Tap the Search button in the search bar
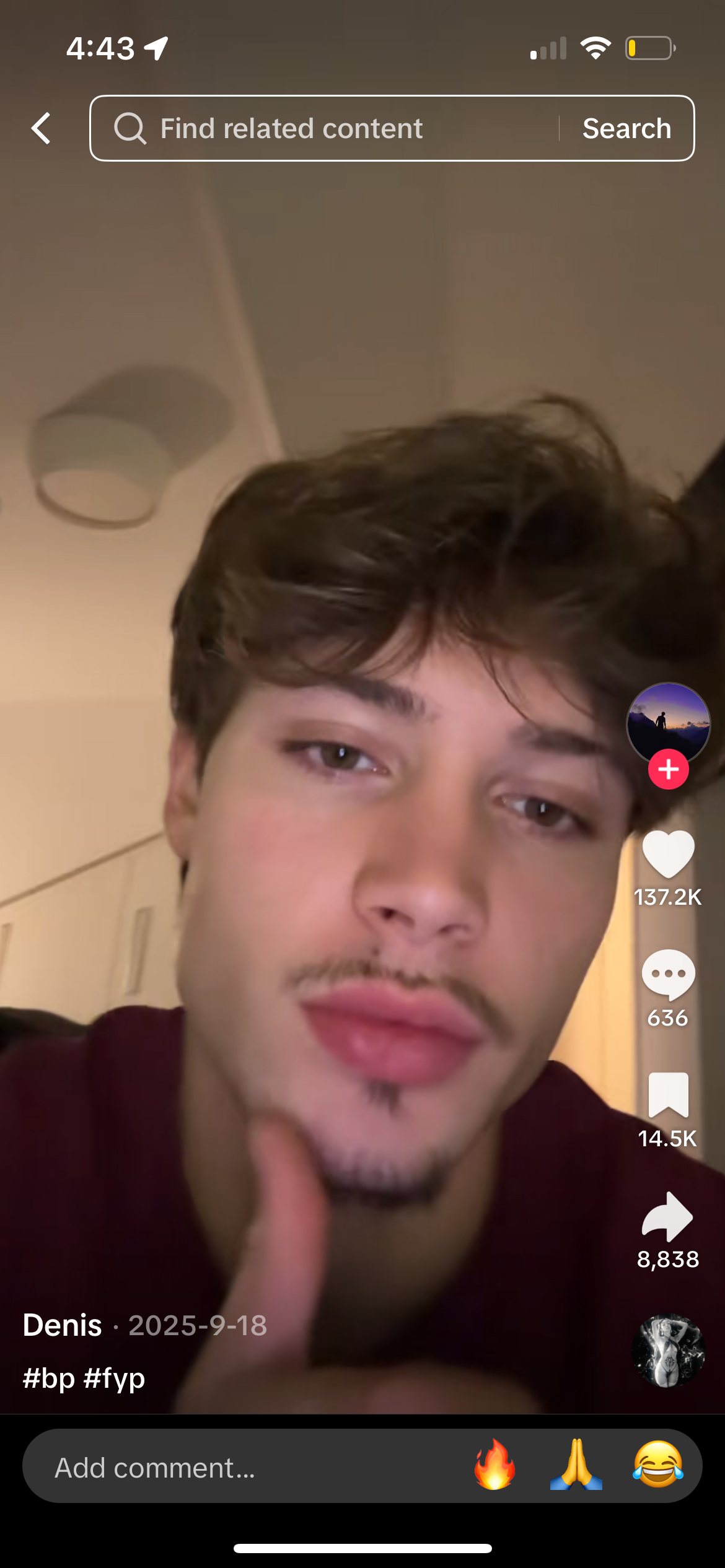This screenshot has width=725, height=1568. [626, 129]
